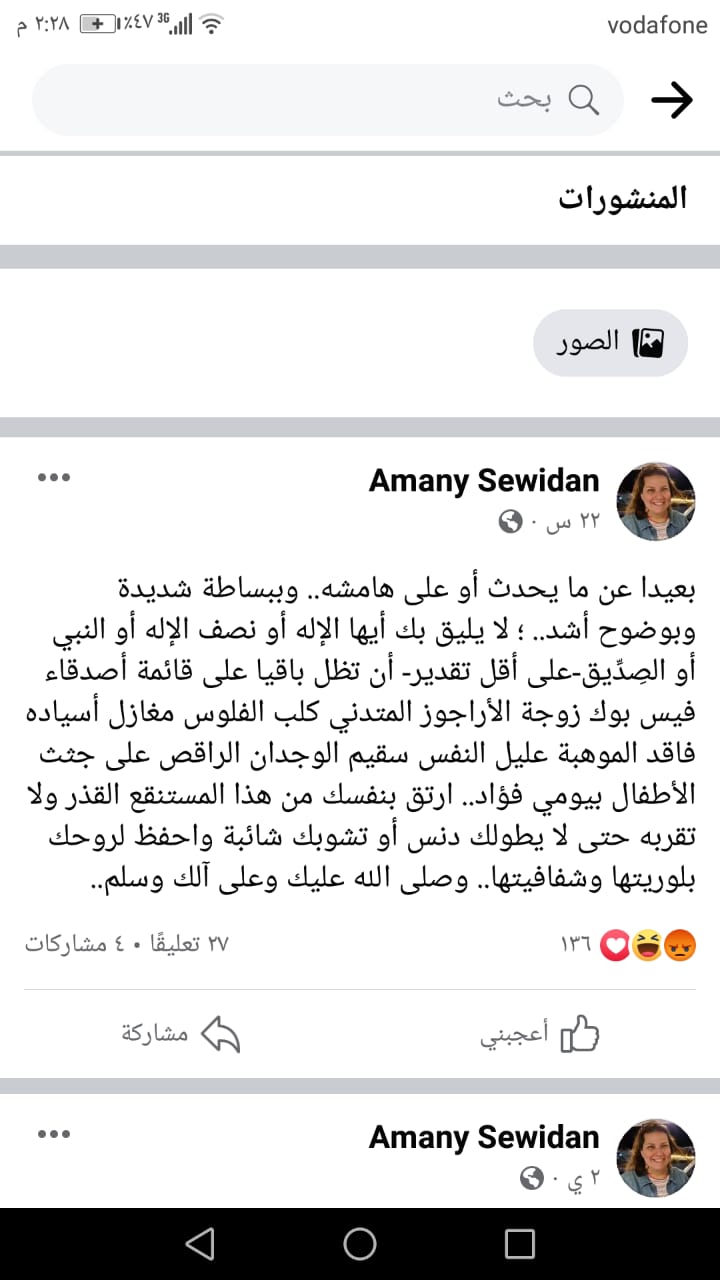Open the الصور photos chip

(x=612, y=343)
